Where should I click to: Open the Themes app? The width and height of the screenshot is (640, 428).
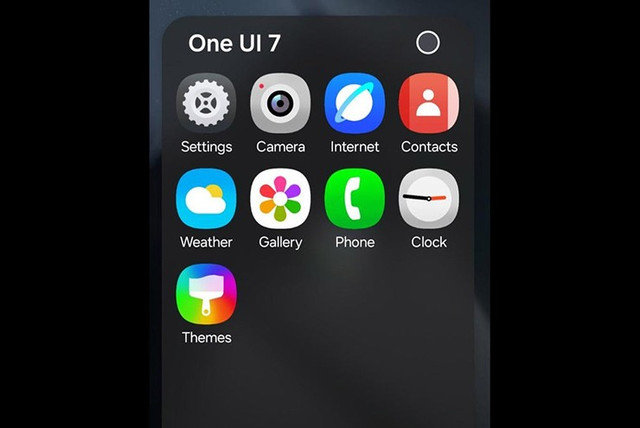(x=206, y=294)
